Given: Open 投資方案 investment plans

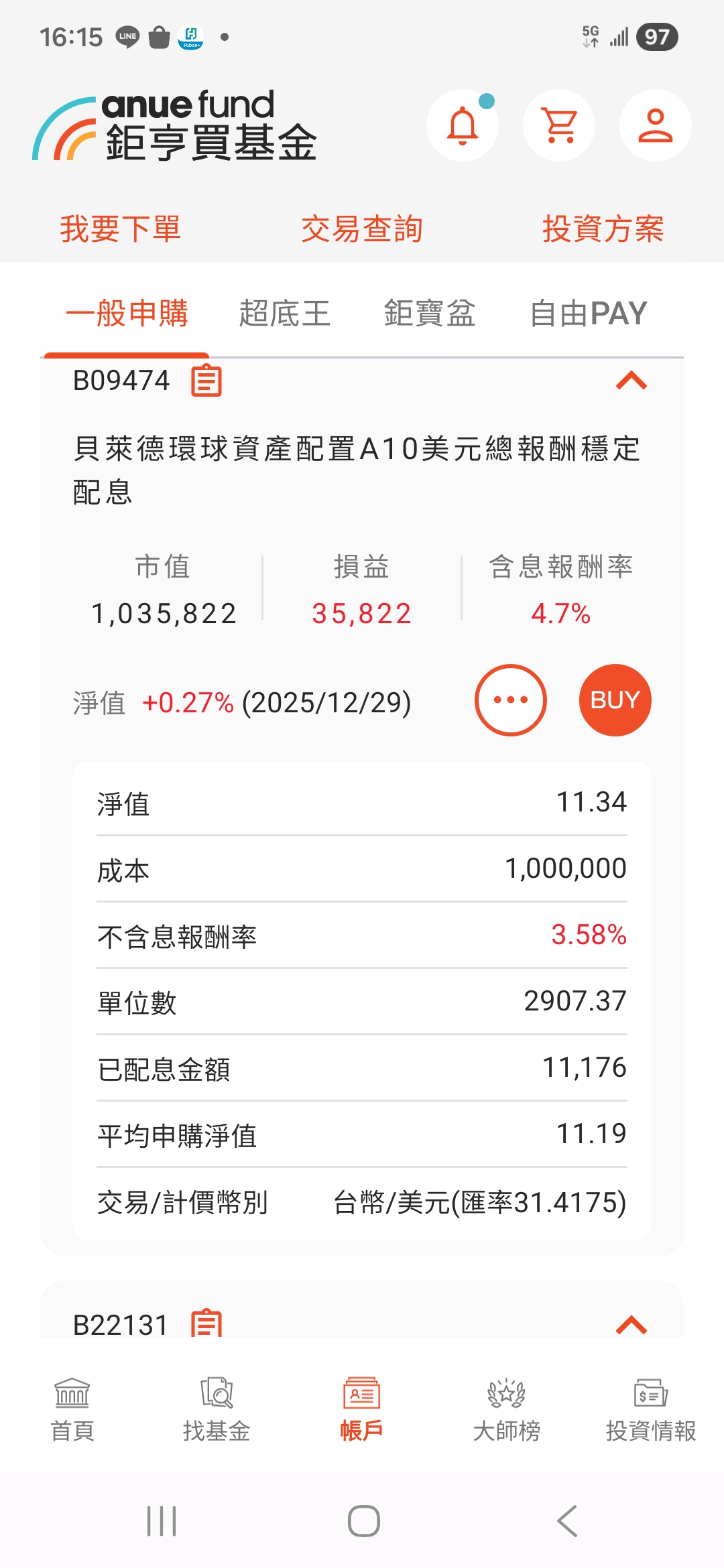Looking at the screenshot, I should coord(603,228).
